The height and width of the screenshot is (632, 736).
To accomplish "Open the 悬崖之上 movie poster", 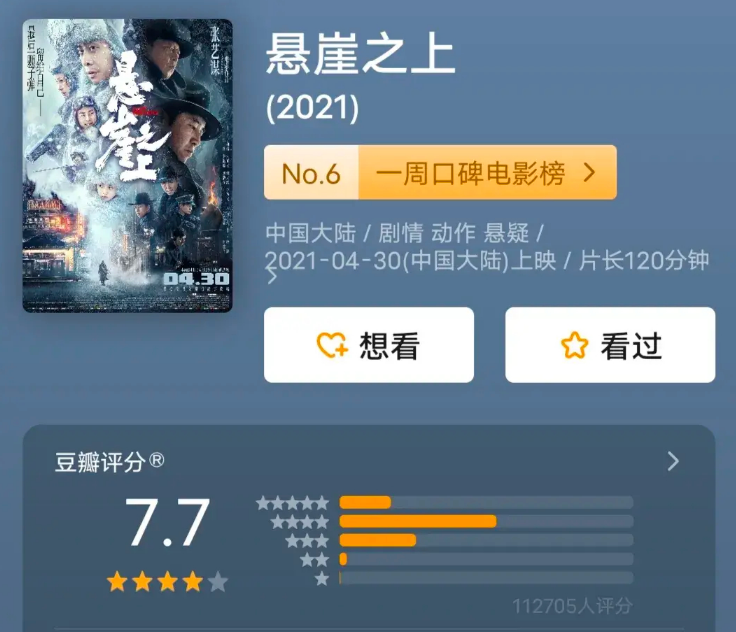I will [127, 165].
